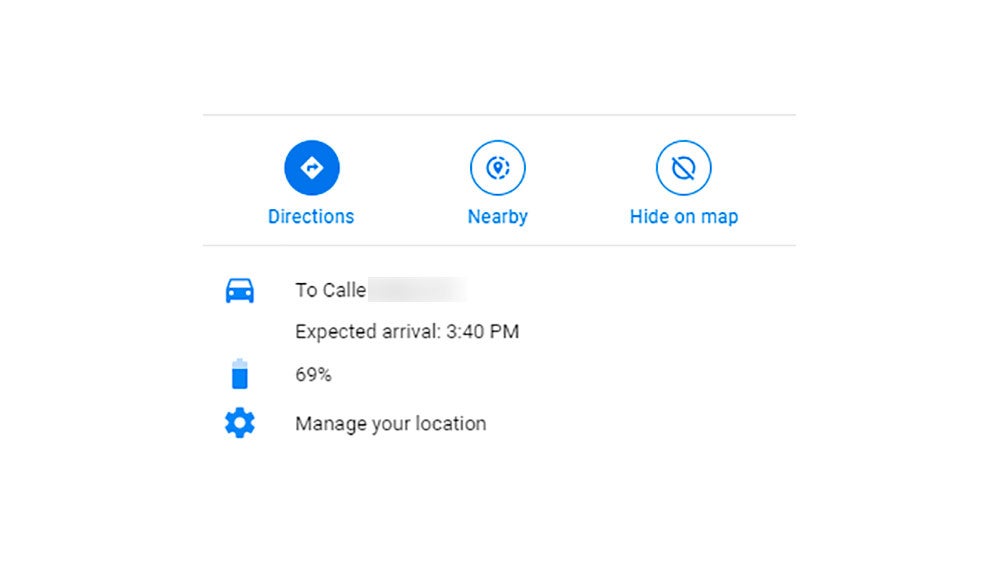This screenshot has height=567, width=1000.
Task: Open Manage your location settings
Action: pyautogui.click(x=390, y=423)
